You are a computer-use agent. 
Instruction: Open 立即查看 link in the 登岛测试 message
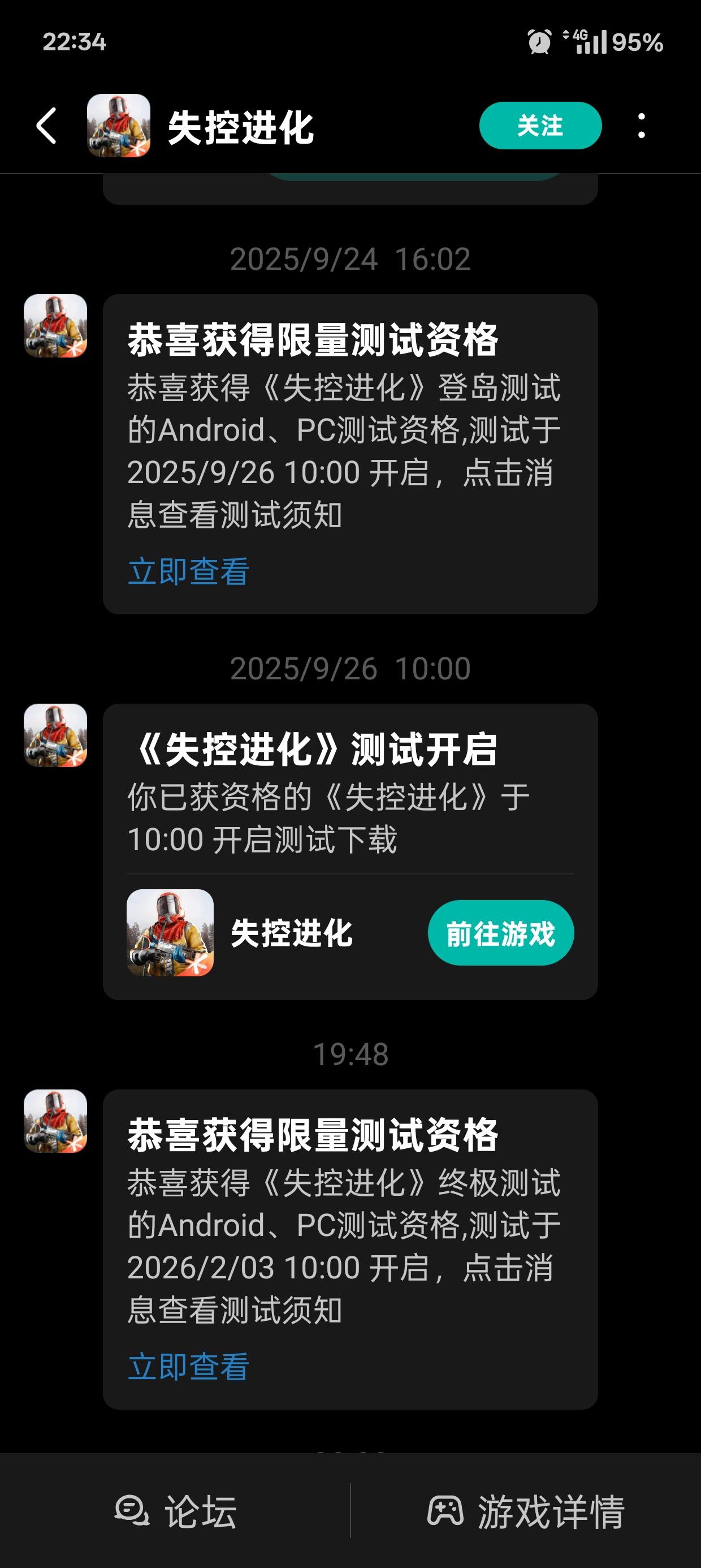click(x=188, y=571)
